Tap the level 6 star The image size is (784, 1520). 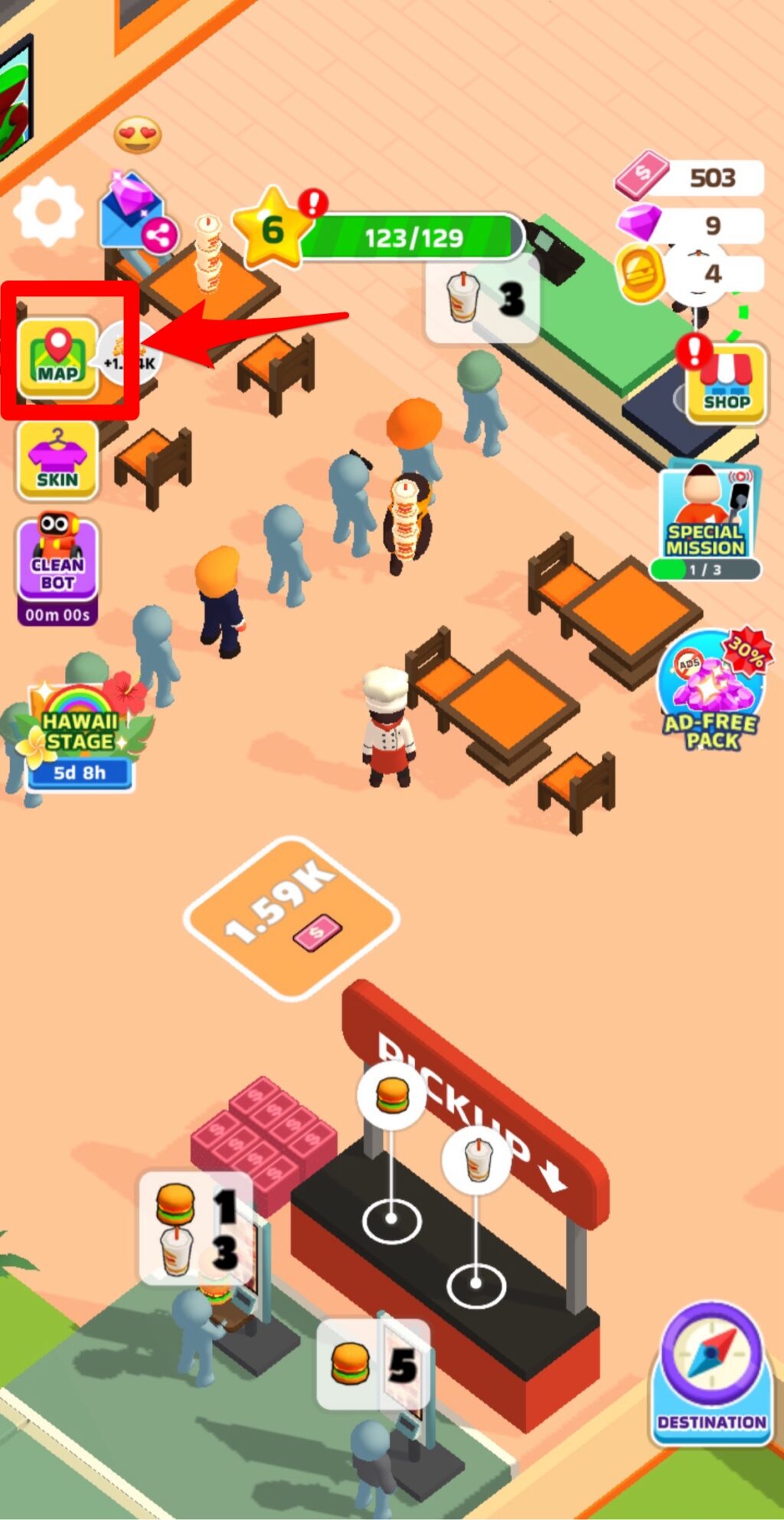271,229
